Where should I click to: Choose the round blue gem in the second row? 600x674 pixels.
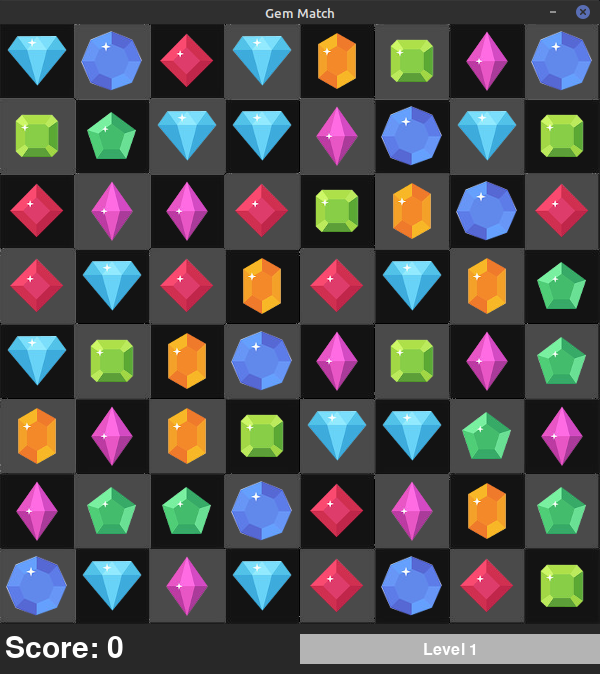coord(412,136)
